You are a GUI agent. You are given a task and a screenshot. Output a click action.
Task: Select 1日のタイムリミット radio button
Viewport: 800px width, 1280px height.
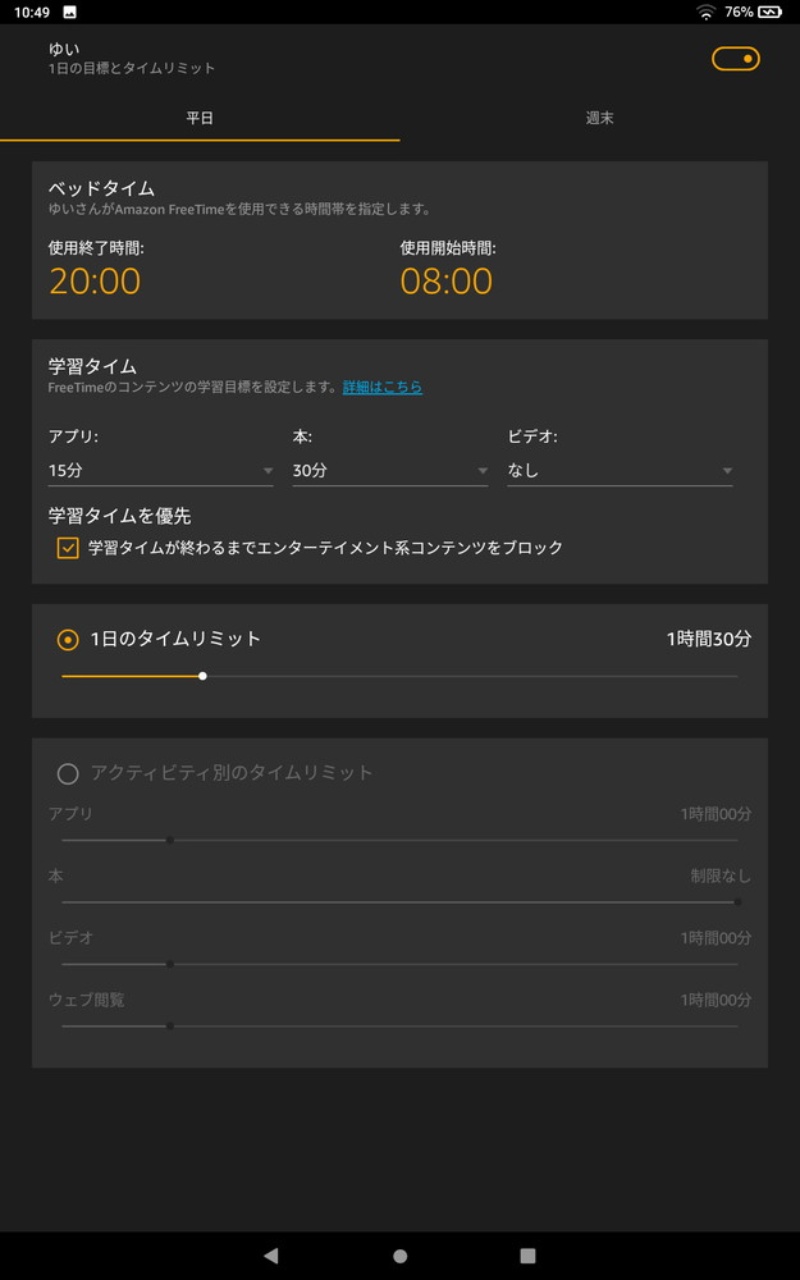pyautogui.click(x=68, y=639)
